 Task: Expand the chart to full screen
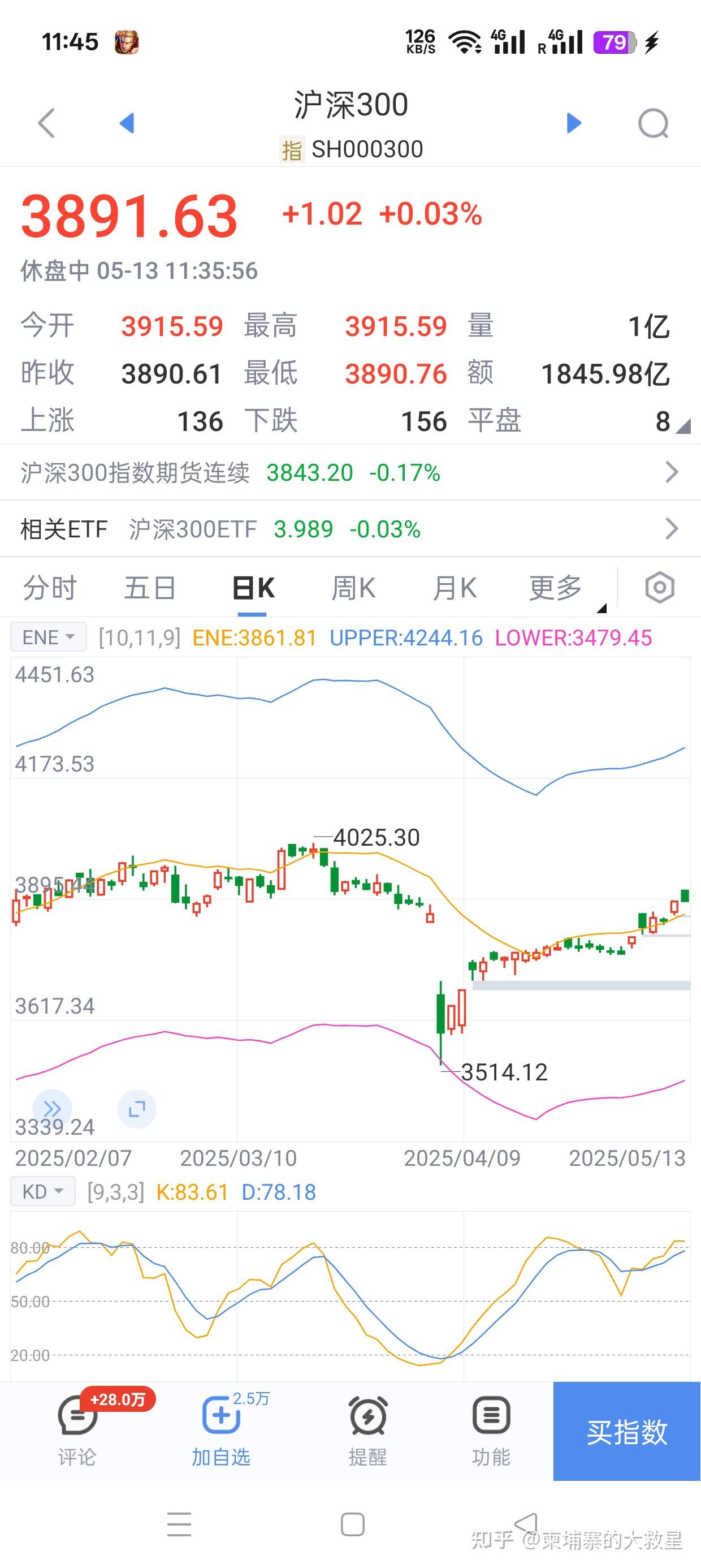[137, 1109]
